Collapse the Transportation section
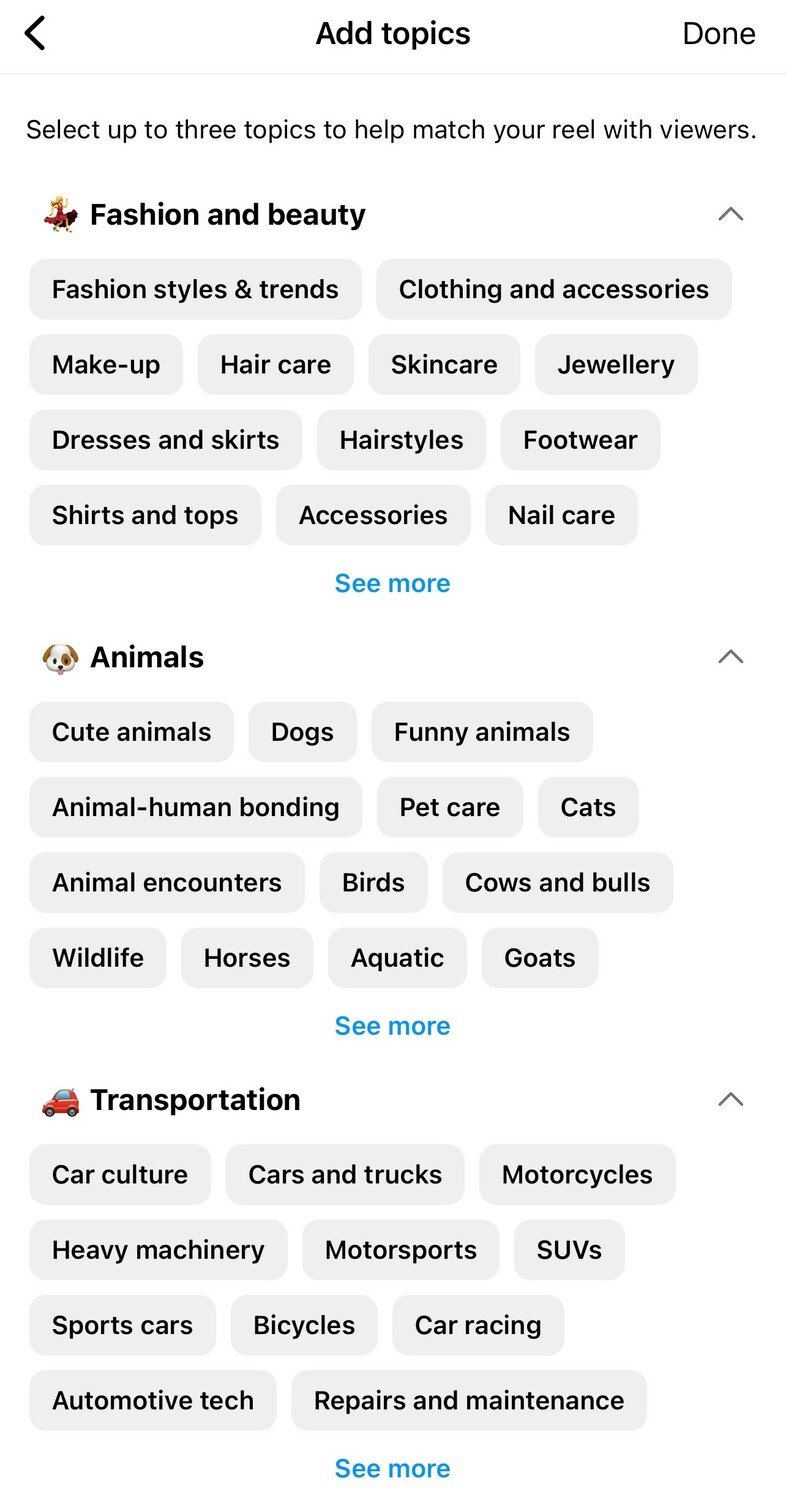Viewport: 786px width, 1500px height. 731,1100
